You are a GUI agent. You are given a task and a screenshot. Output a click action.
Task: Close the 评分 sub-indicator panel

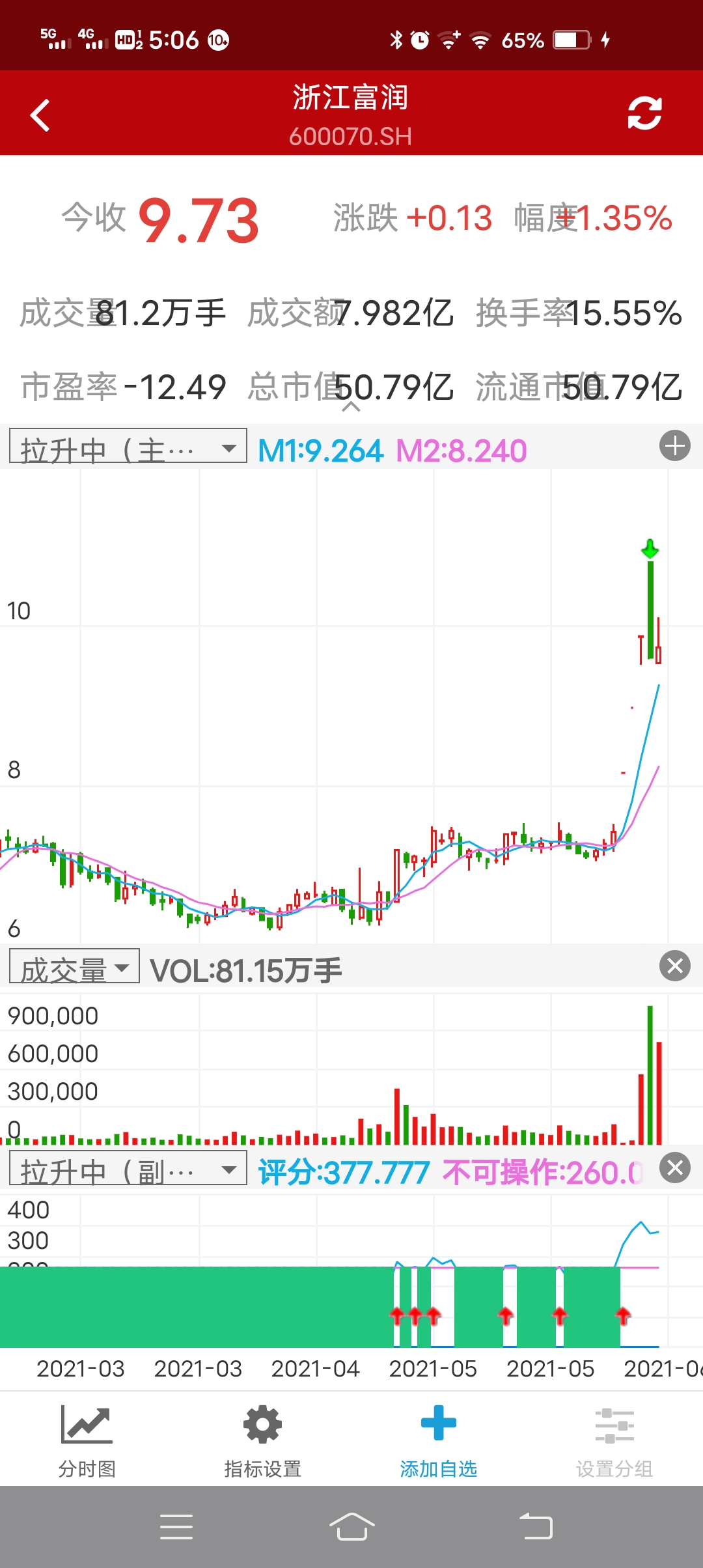pyautogui.click(x=674, y=1168)
